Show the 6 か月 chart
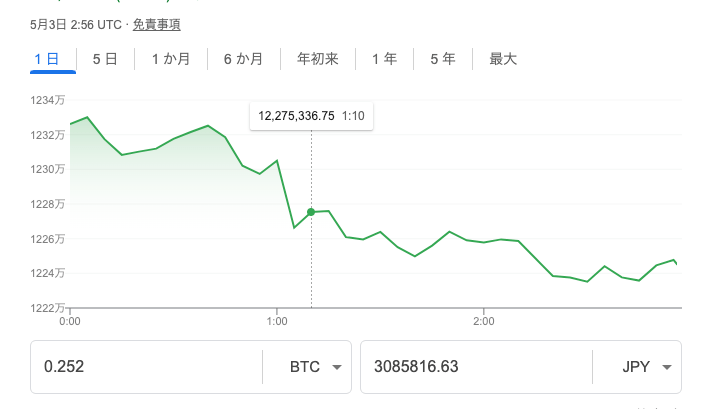 [244, 59]
